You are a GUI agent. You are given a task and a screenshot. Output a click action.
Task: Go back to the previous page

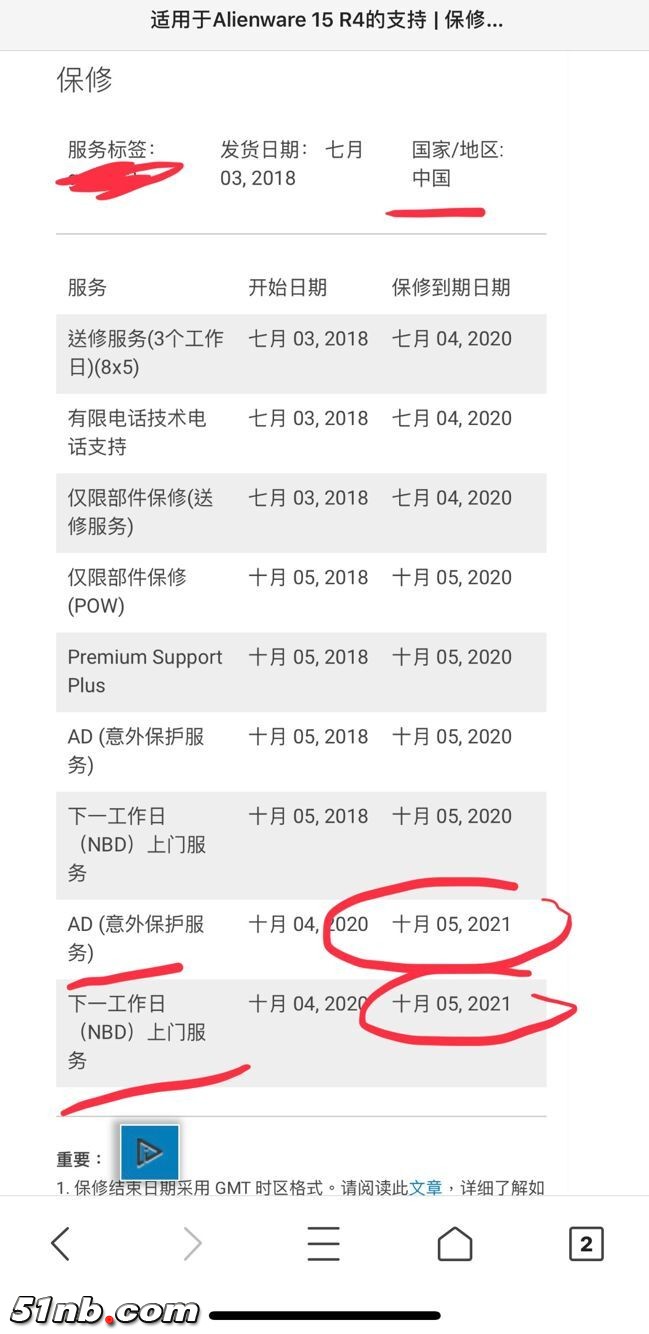click(61, 1244)
